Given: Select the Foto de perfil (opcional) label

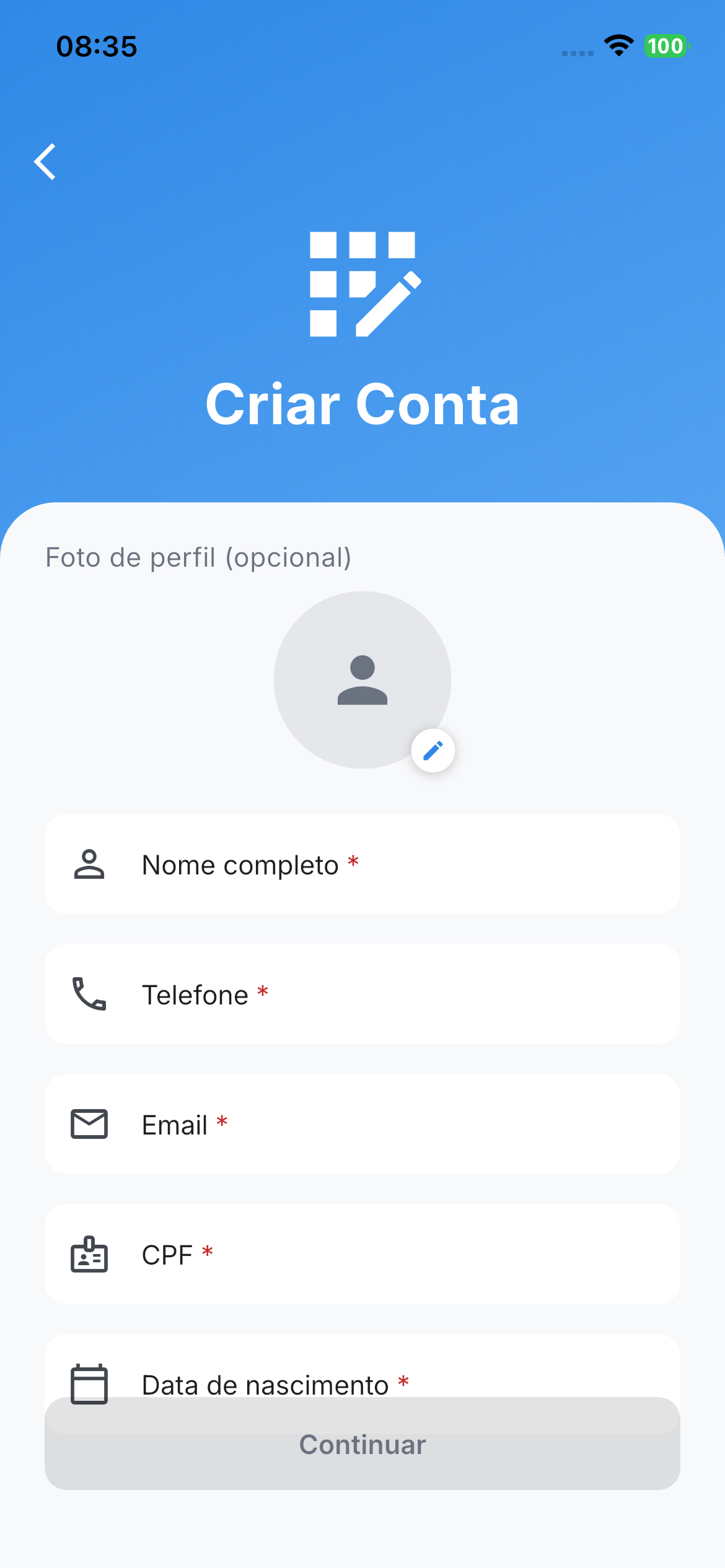Looking at the screenshot, I should (198, 557).
